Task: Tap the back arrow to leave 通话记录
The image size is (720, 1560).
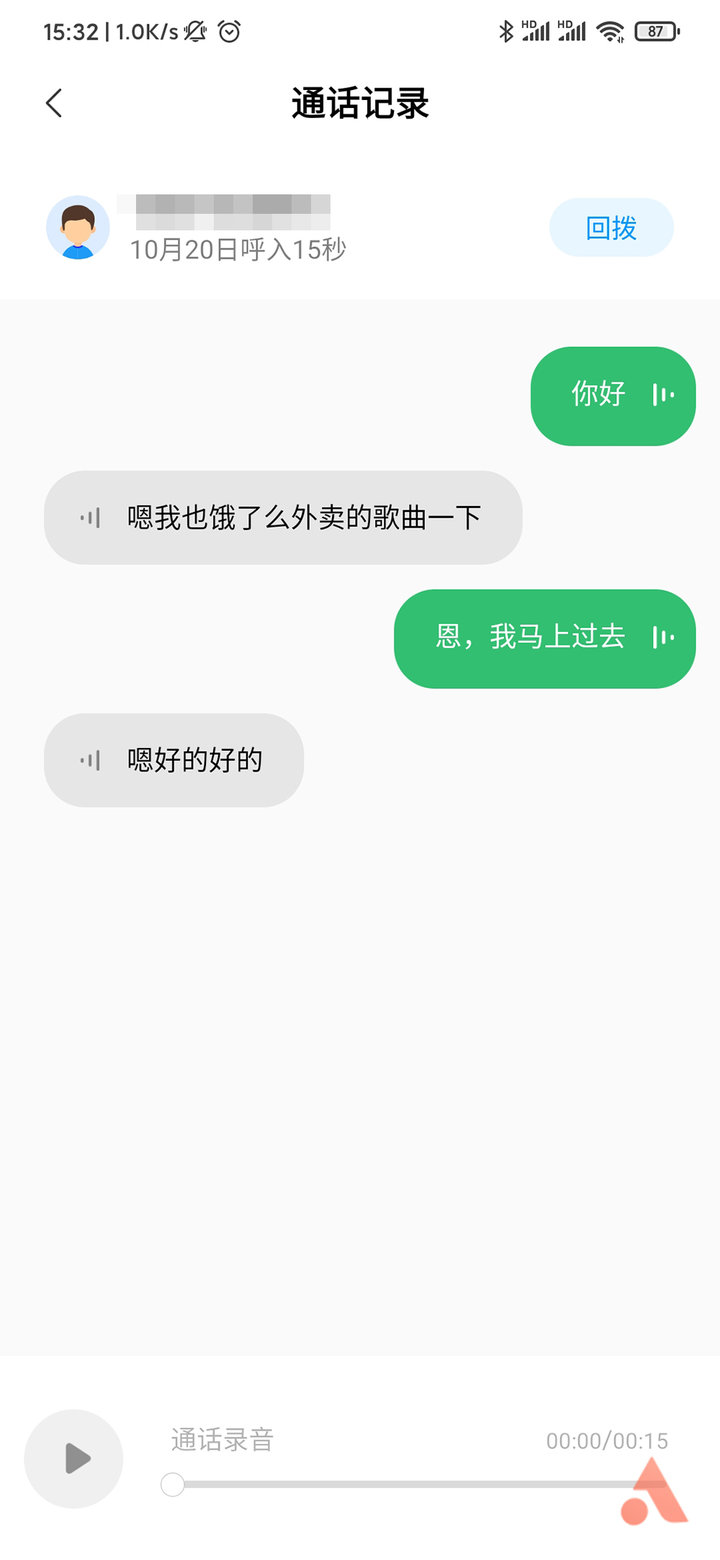Action: [x=52, y=103]
